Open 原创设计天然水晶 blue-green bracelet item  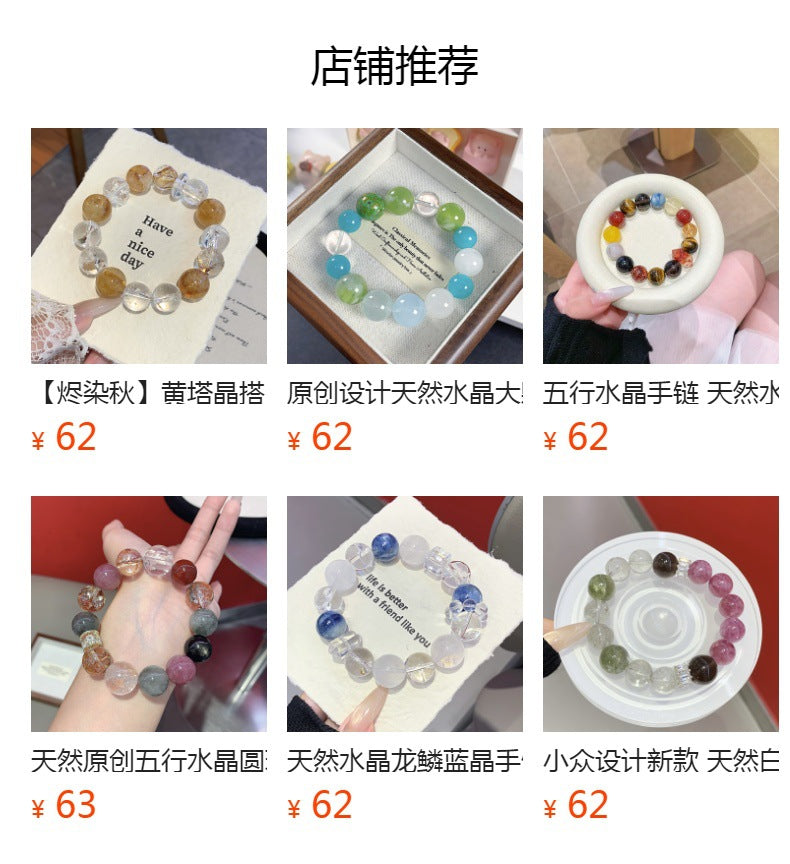[404, 246]
